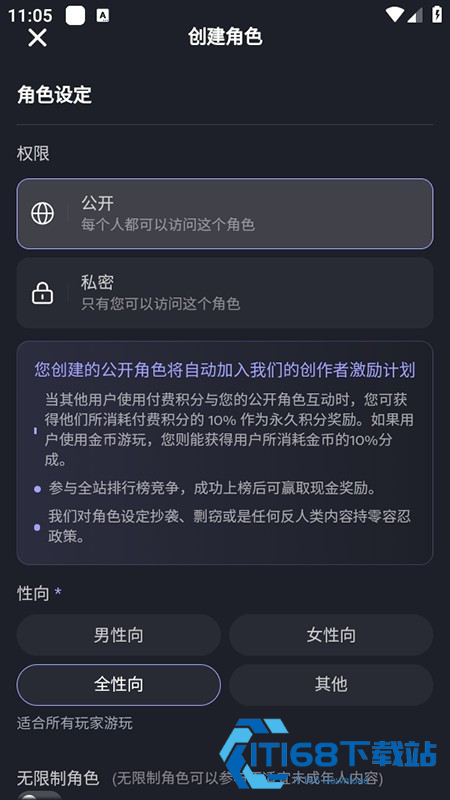Select the 公开 permission option
Screen dimensions: 450x800
click(x=225, y=214)
